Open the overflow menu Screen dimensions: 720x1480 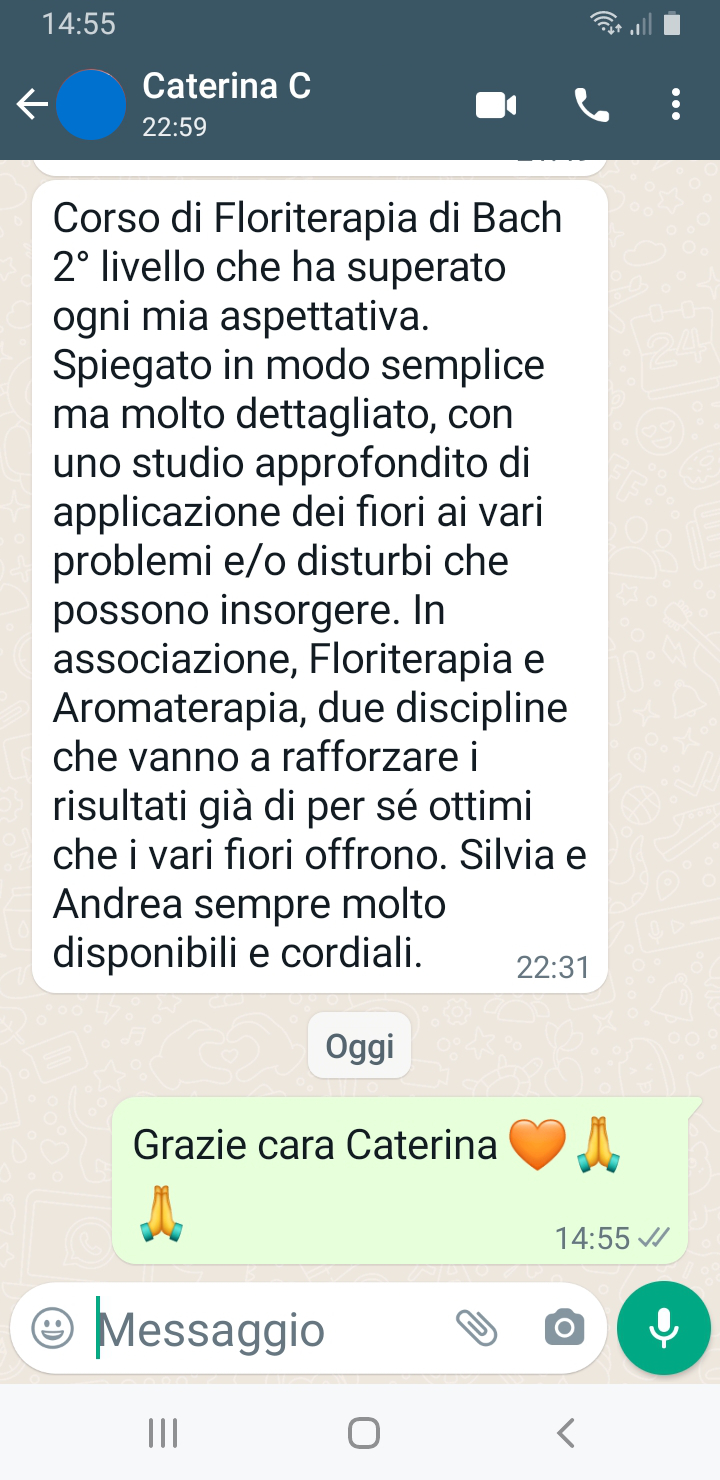coord(677,104)
